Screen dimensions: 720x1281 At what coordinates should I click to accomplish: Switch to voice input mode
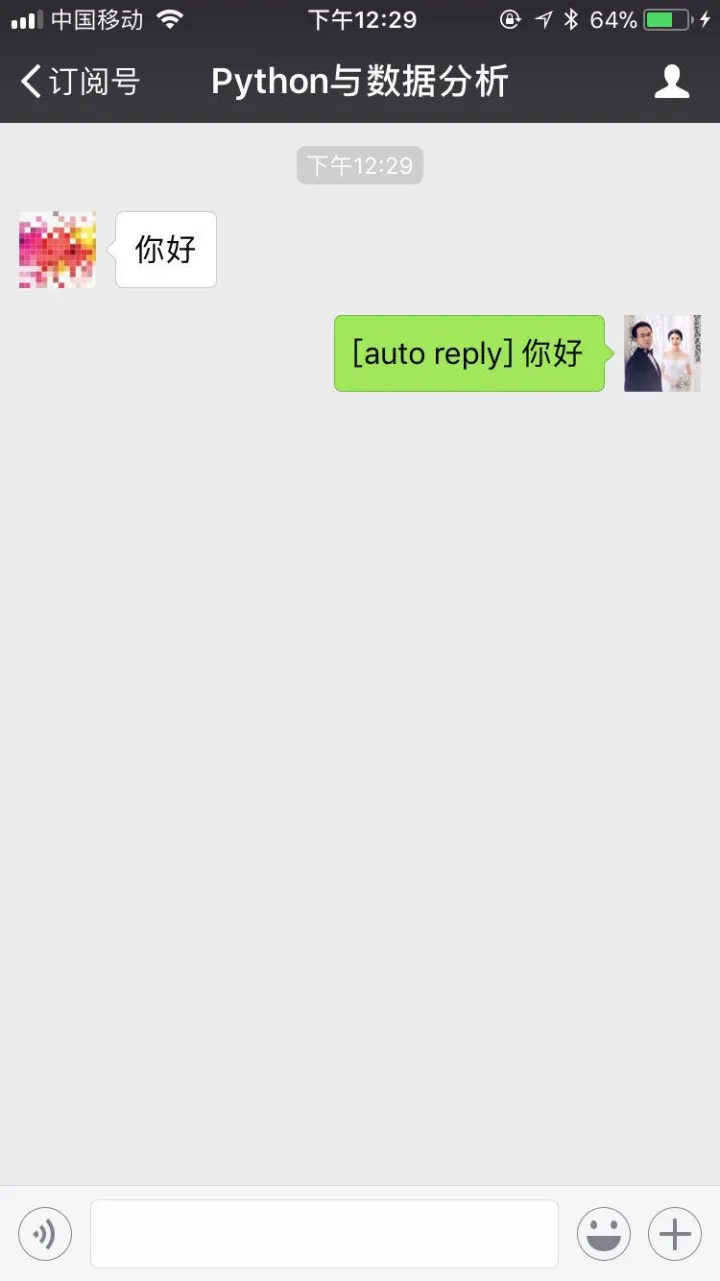[x=45, y=1234]
